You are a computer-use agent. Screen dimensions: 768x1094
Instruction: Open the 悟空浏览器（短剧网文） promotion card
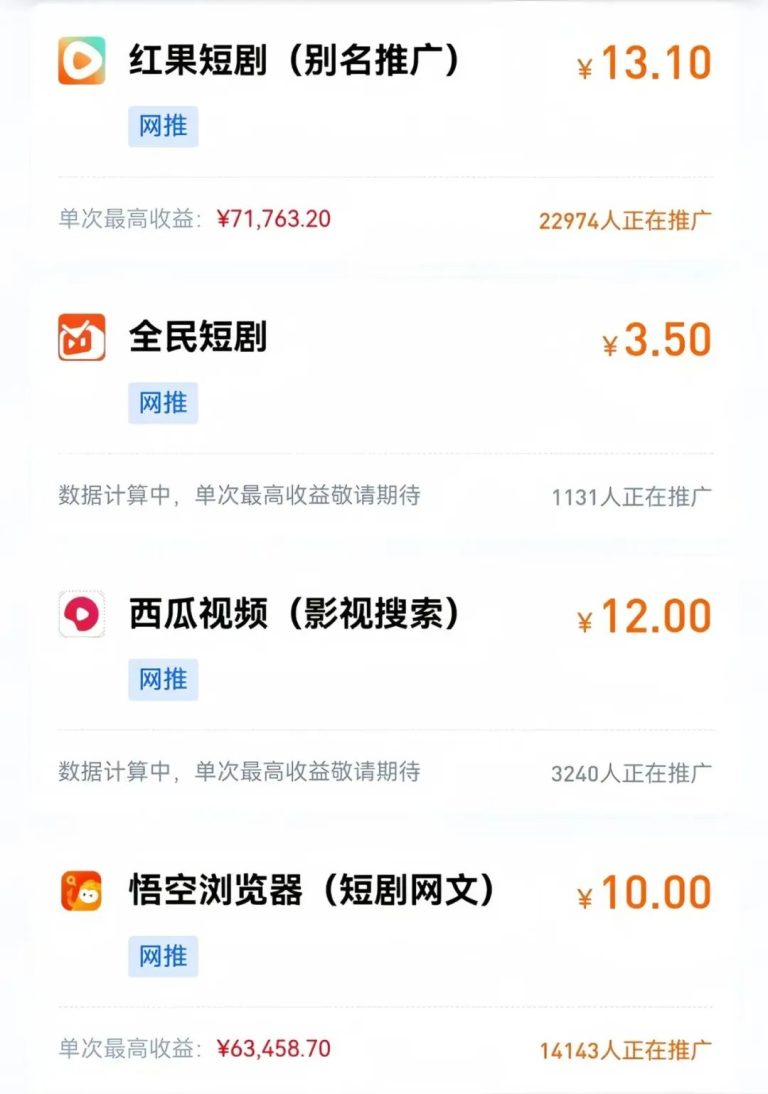coord(311,890)
